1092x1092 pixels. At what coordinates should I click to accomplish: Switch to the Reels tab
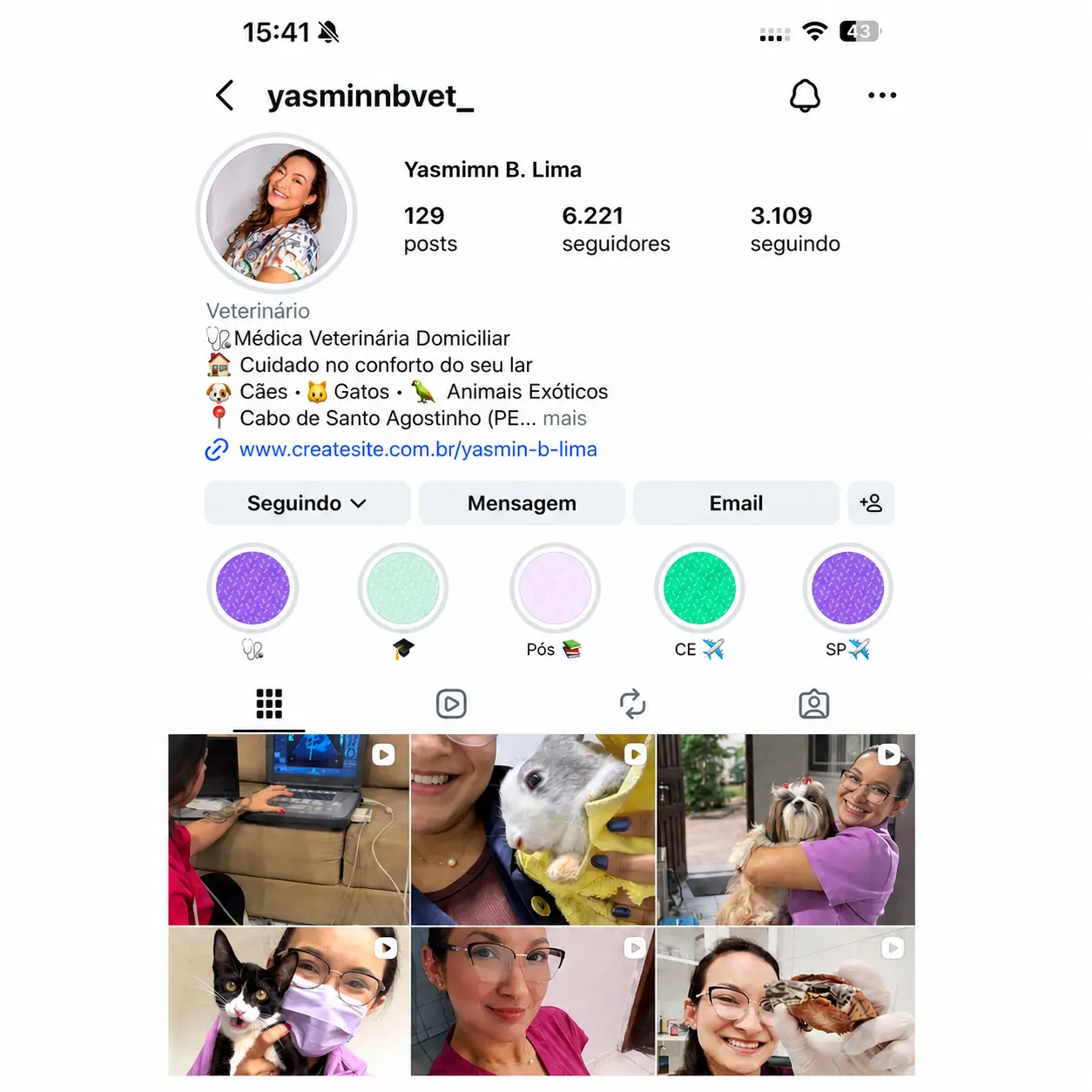451,704
